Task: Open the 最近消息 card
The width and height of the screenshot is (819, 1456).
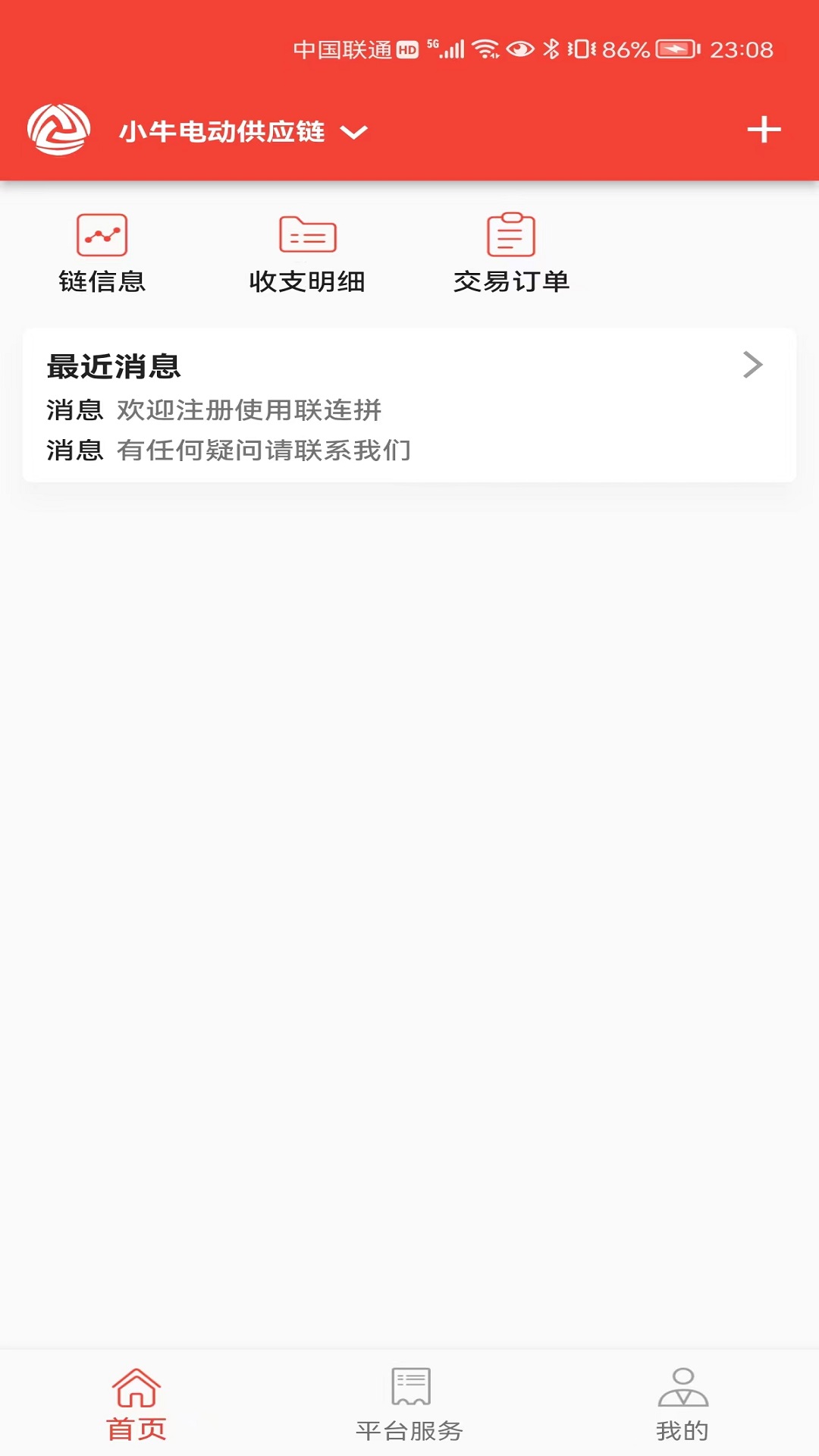Action: pyautogui.click(x=409, y=405)
